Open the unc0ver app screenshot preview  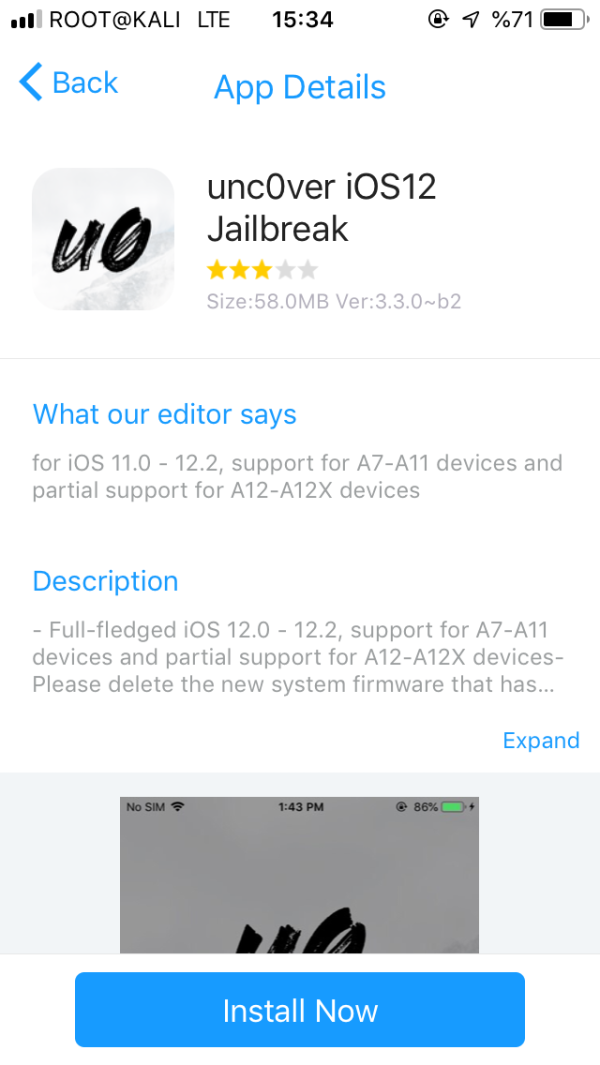coord(299,874)
